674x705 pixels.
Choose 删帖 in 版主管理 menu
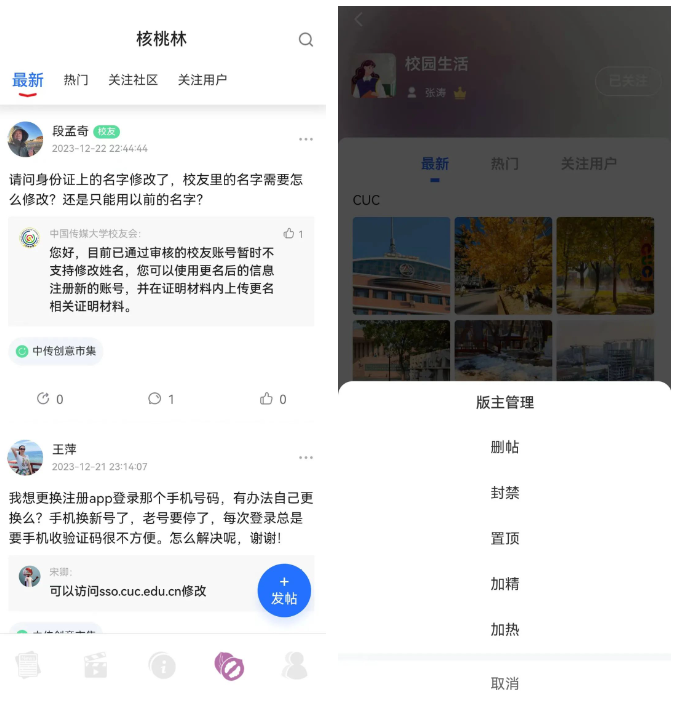click(x=505, y=447)
